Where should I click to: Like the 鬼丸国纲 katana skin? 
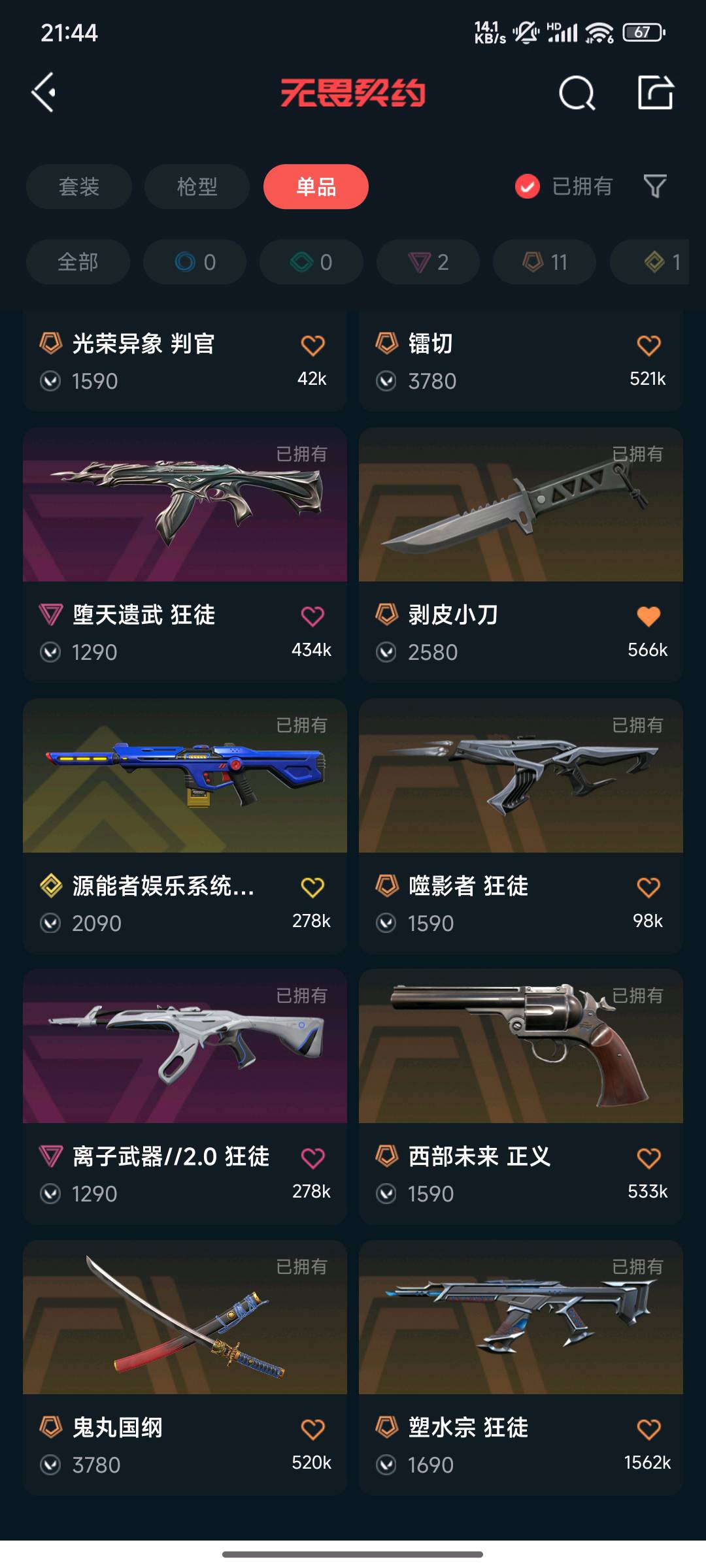(x=312, y=1429)
